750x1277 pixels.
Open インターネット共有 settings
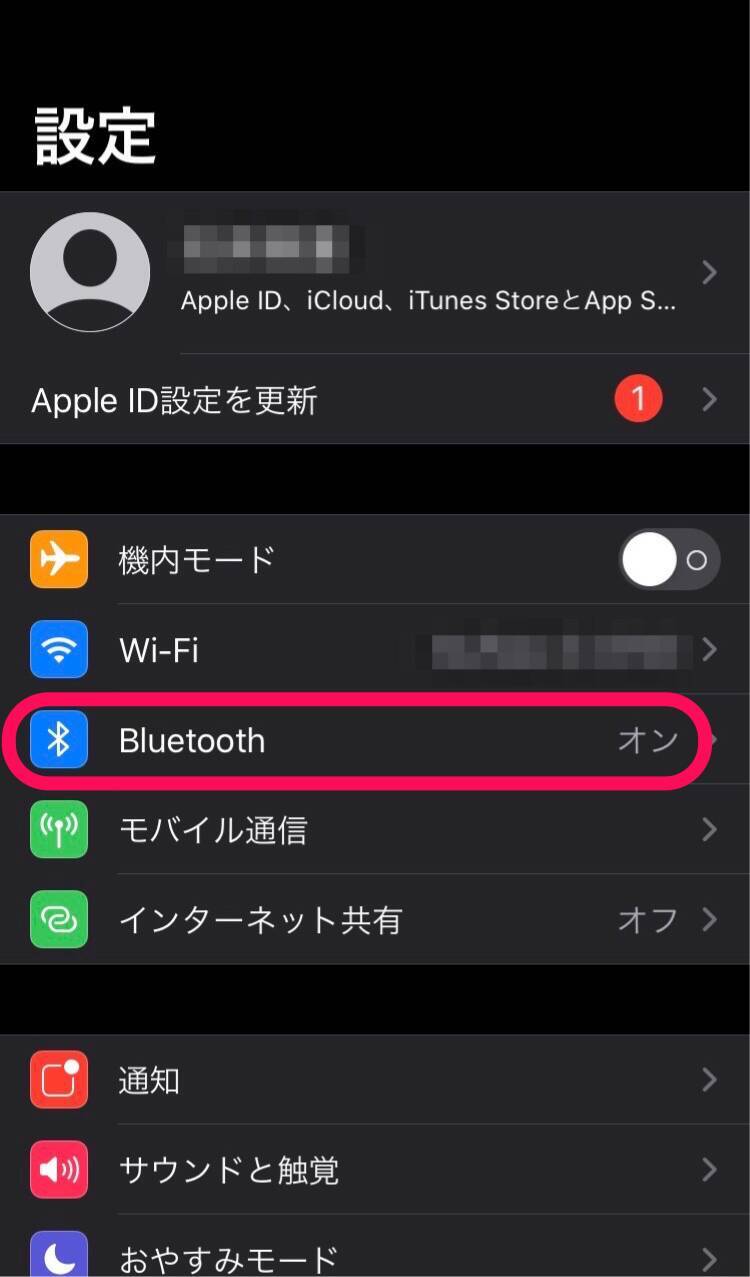(x=375, y=920)
